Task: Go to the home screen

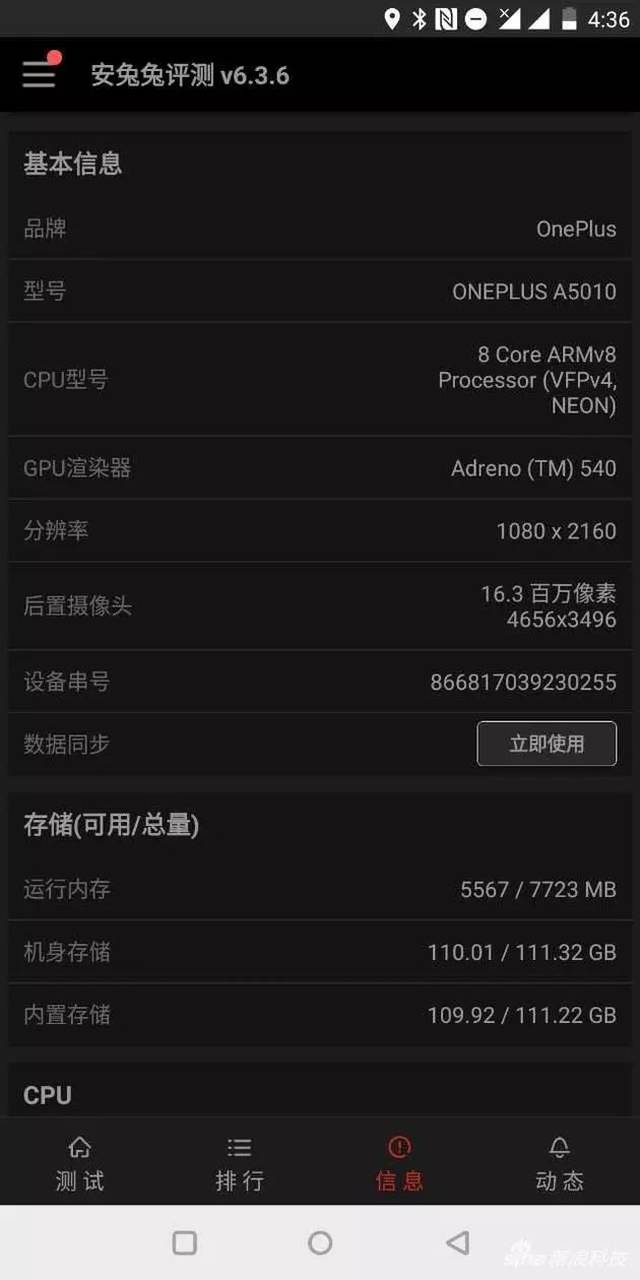Action: [x=320, y=1242]
